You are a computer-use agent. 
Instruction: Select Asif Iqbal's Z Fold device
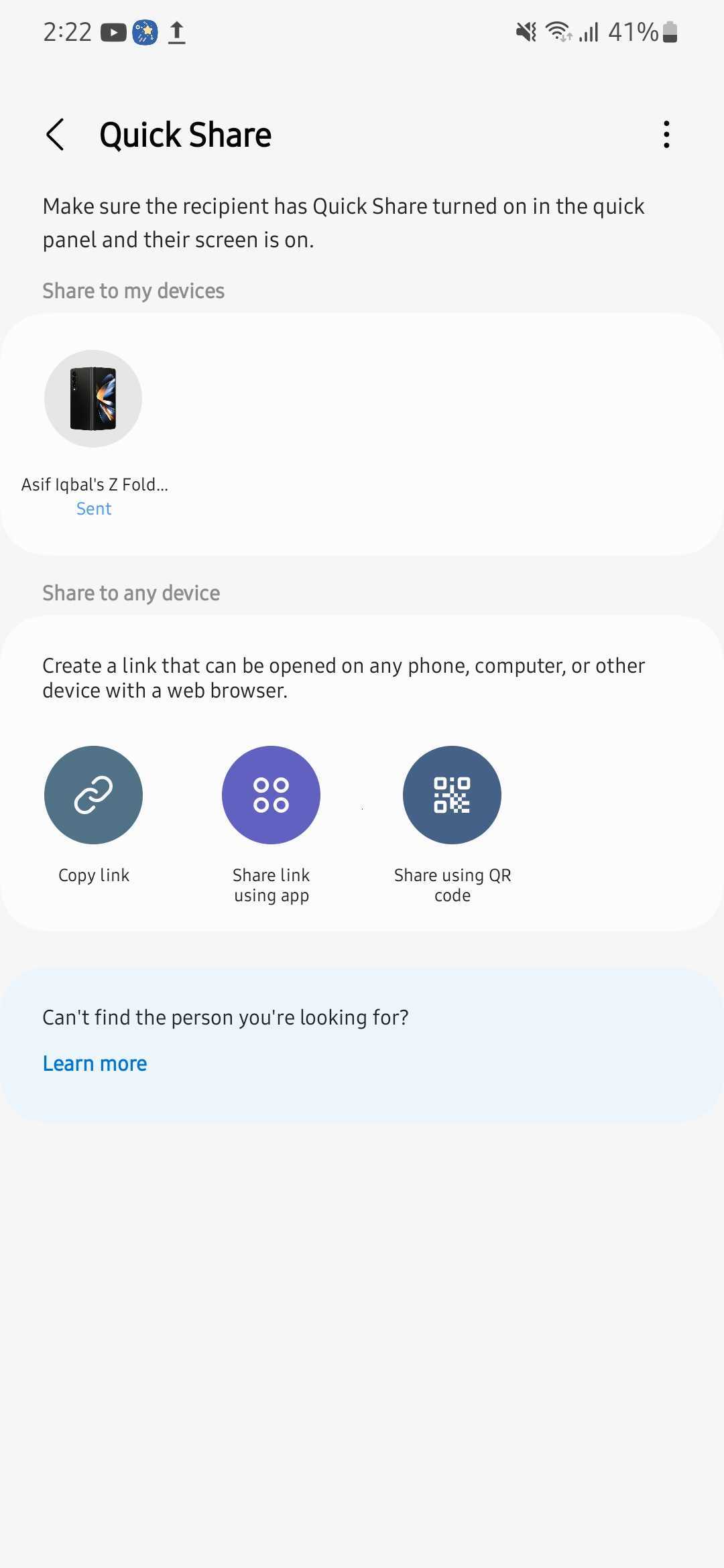[x=93, y=399]
